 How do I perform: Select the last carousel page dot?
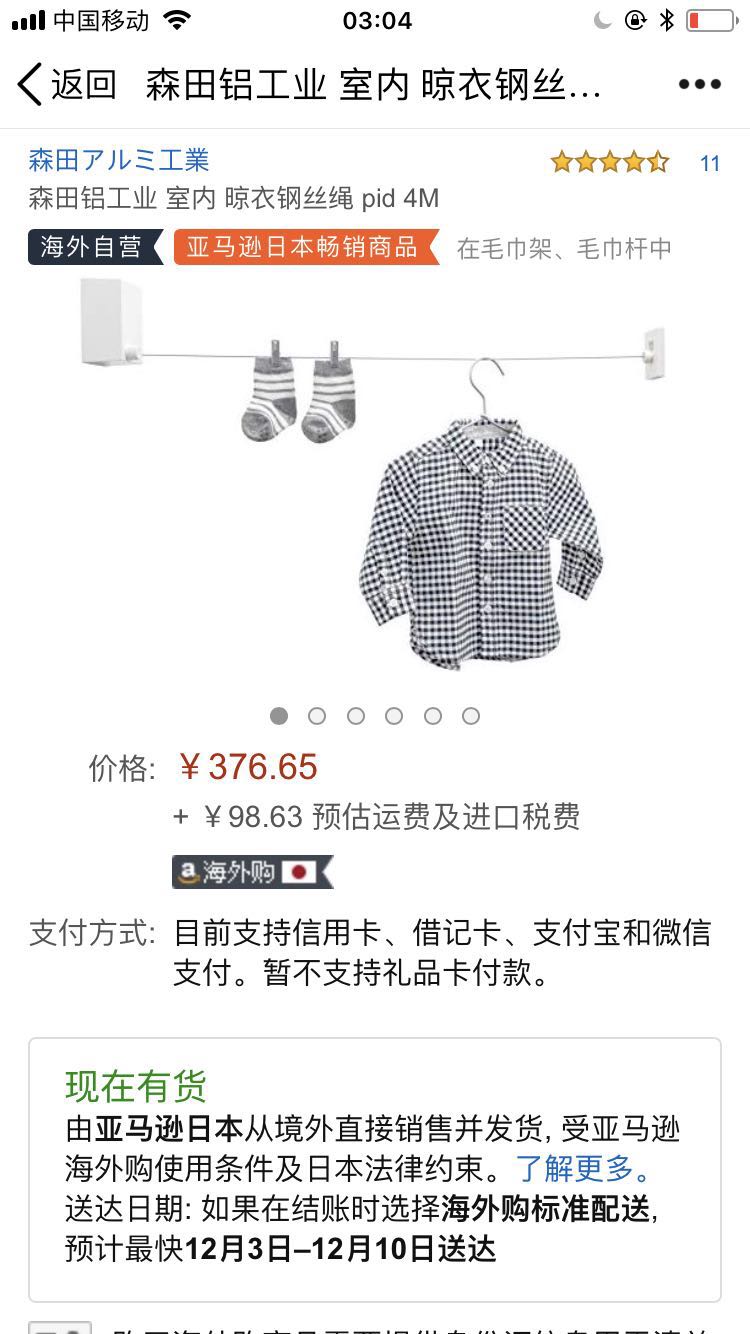pos(470,716)
